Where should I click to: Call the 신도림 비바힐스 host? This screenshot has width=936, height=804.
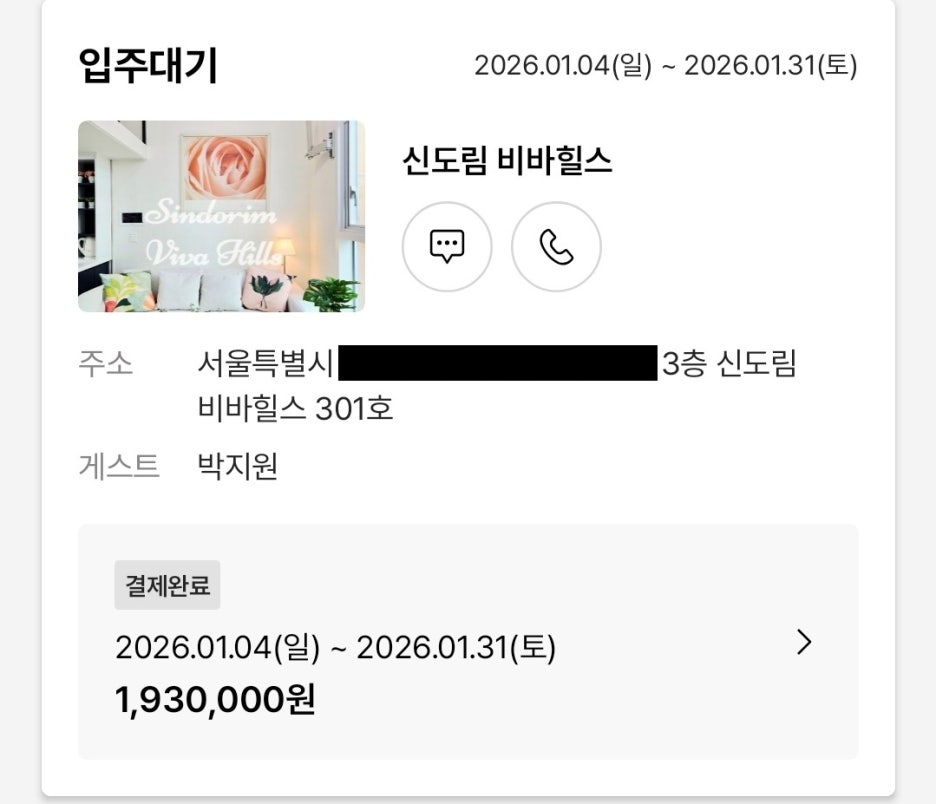556,246
